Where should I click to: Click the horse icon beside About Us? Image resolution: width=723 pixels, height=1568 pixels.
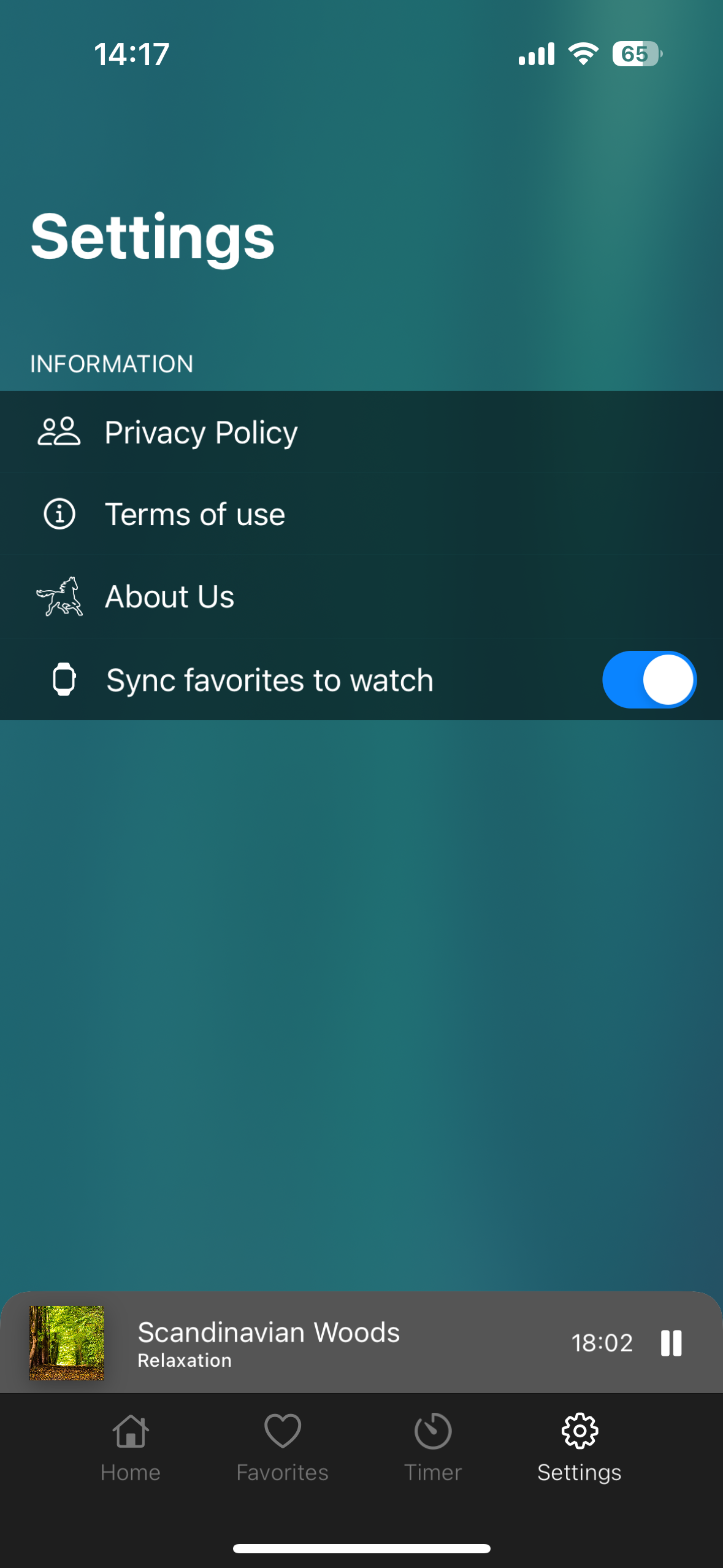pos(61,596)
